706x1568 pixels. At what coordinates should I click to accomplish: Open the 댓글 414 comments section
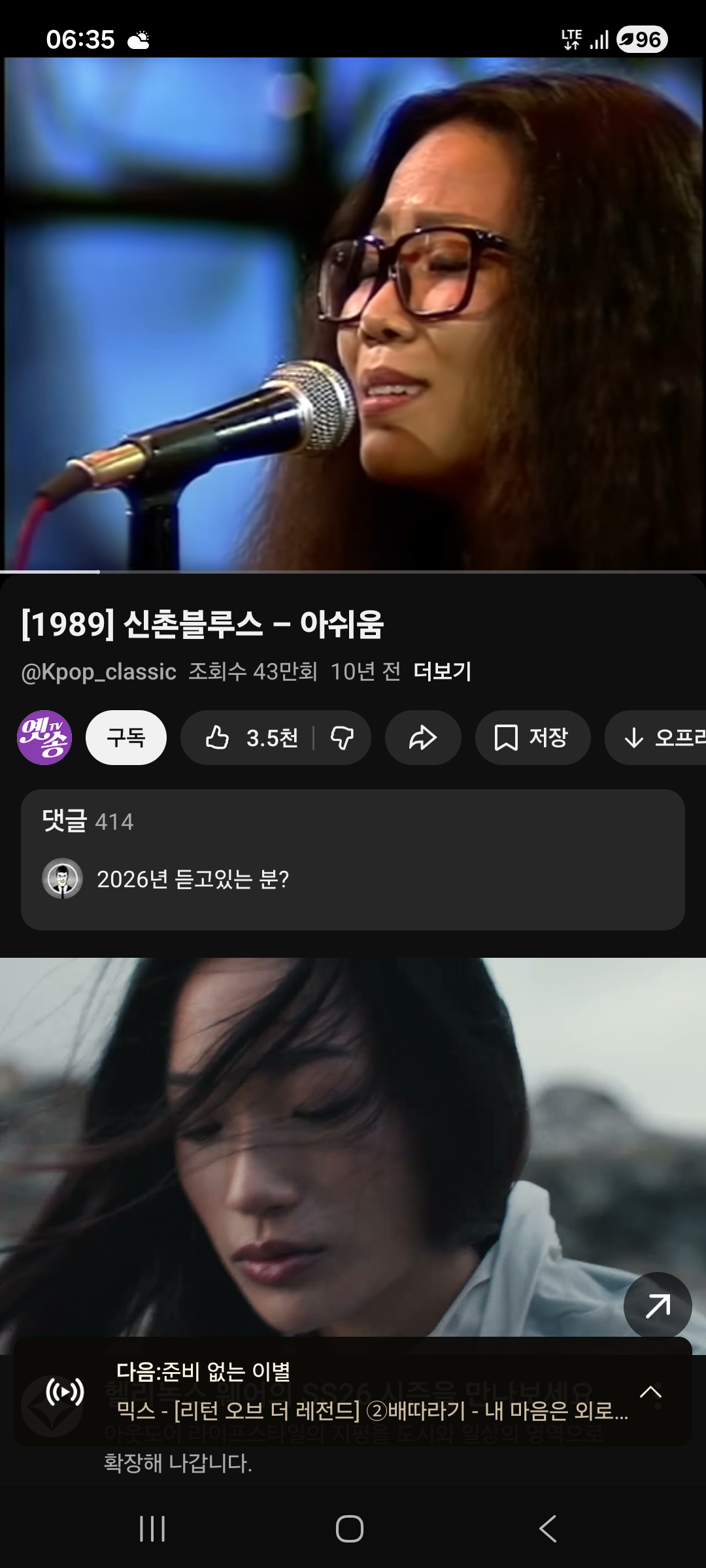[353, 860]
